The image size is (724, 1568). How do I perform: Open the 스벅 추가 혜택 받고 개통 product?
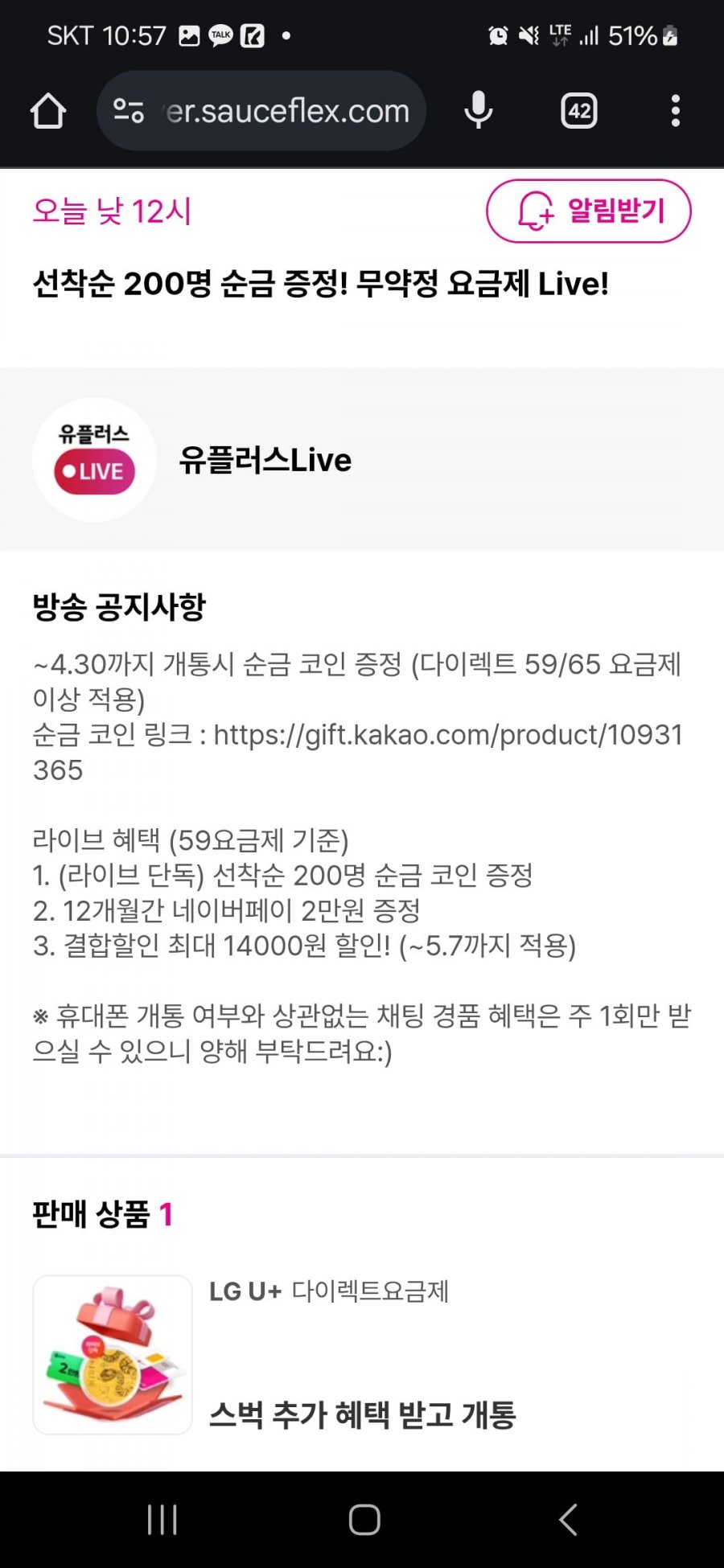pyautogui.click(x=362, y=1414)
